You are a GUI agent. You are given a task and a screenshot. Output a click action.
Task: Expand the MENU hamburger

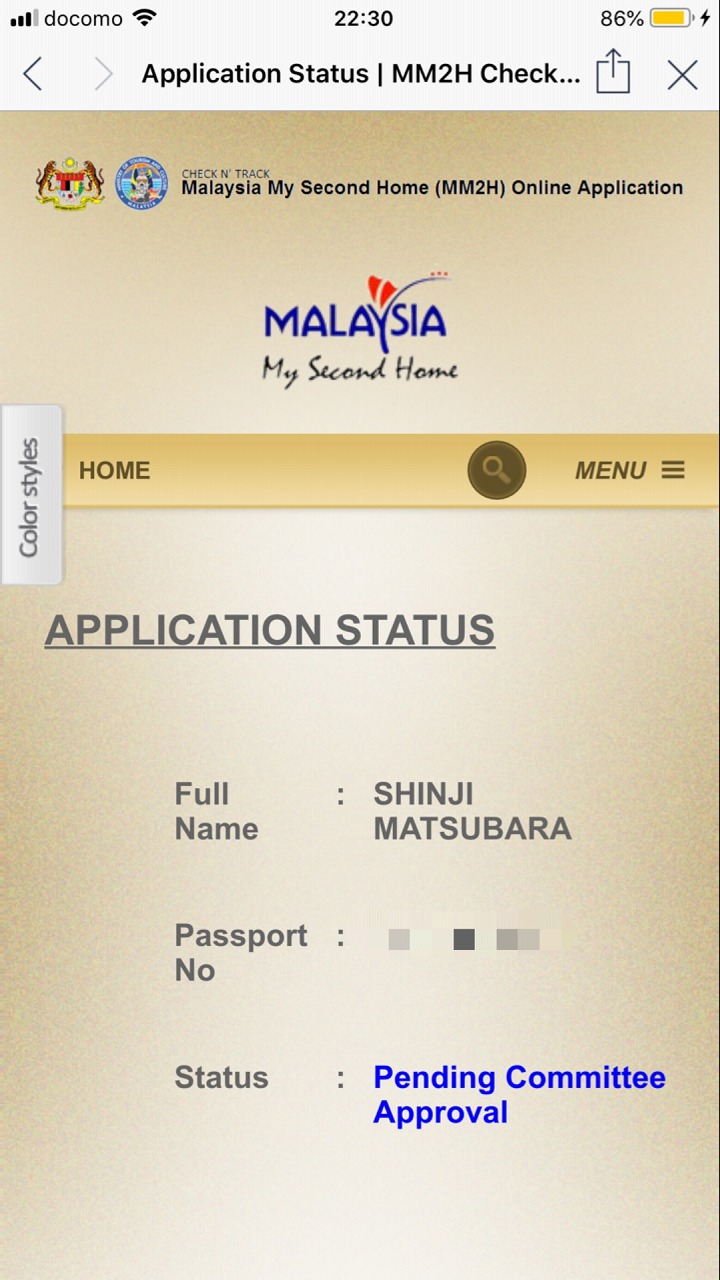click(630, 470)
